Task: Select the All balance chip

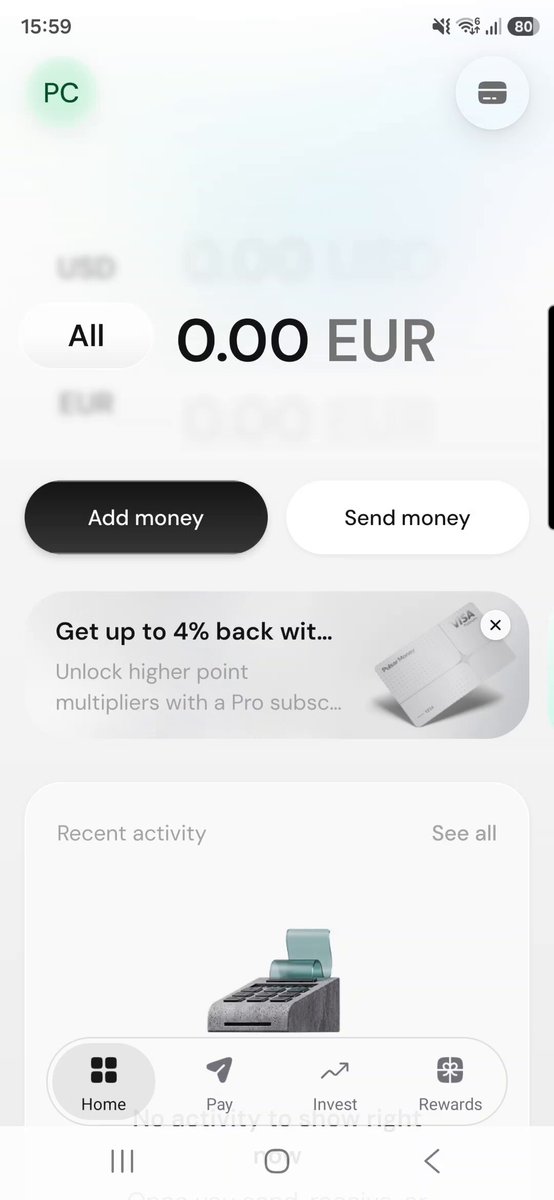Action: (86, 336)
